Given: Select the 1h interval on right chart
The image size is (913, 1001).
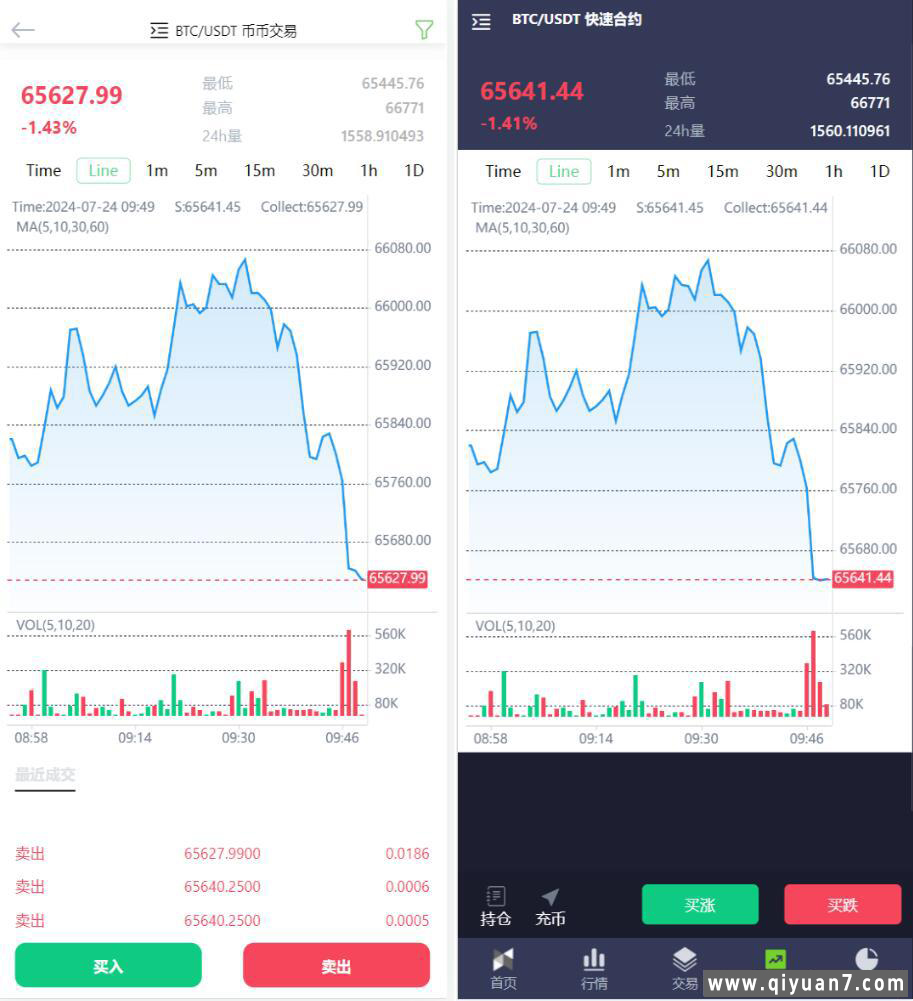Looking at the screenshot, I should click(833, 171).
